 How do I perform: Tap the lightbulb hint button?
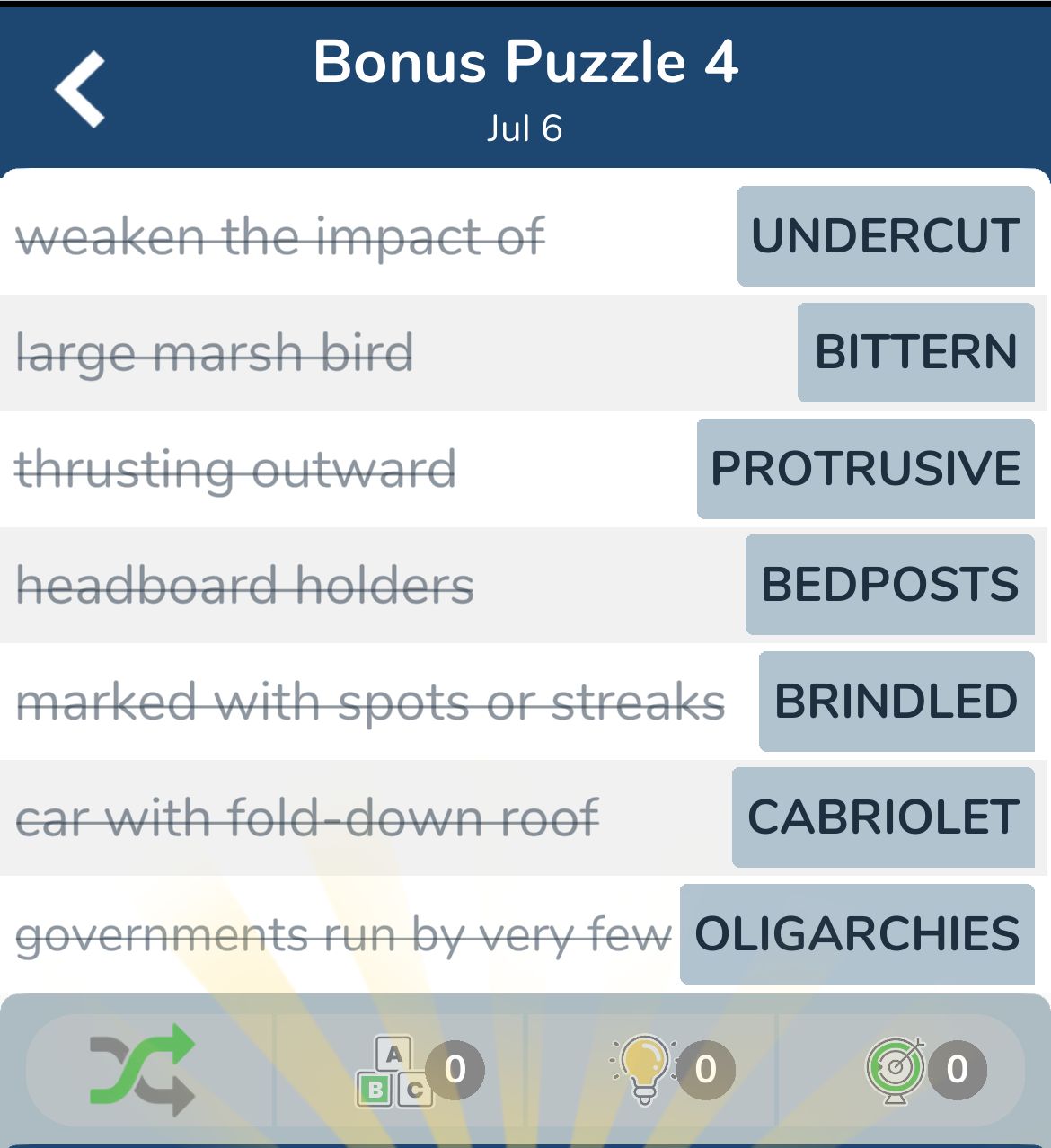click(x=645, y=1069)
